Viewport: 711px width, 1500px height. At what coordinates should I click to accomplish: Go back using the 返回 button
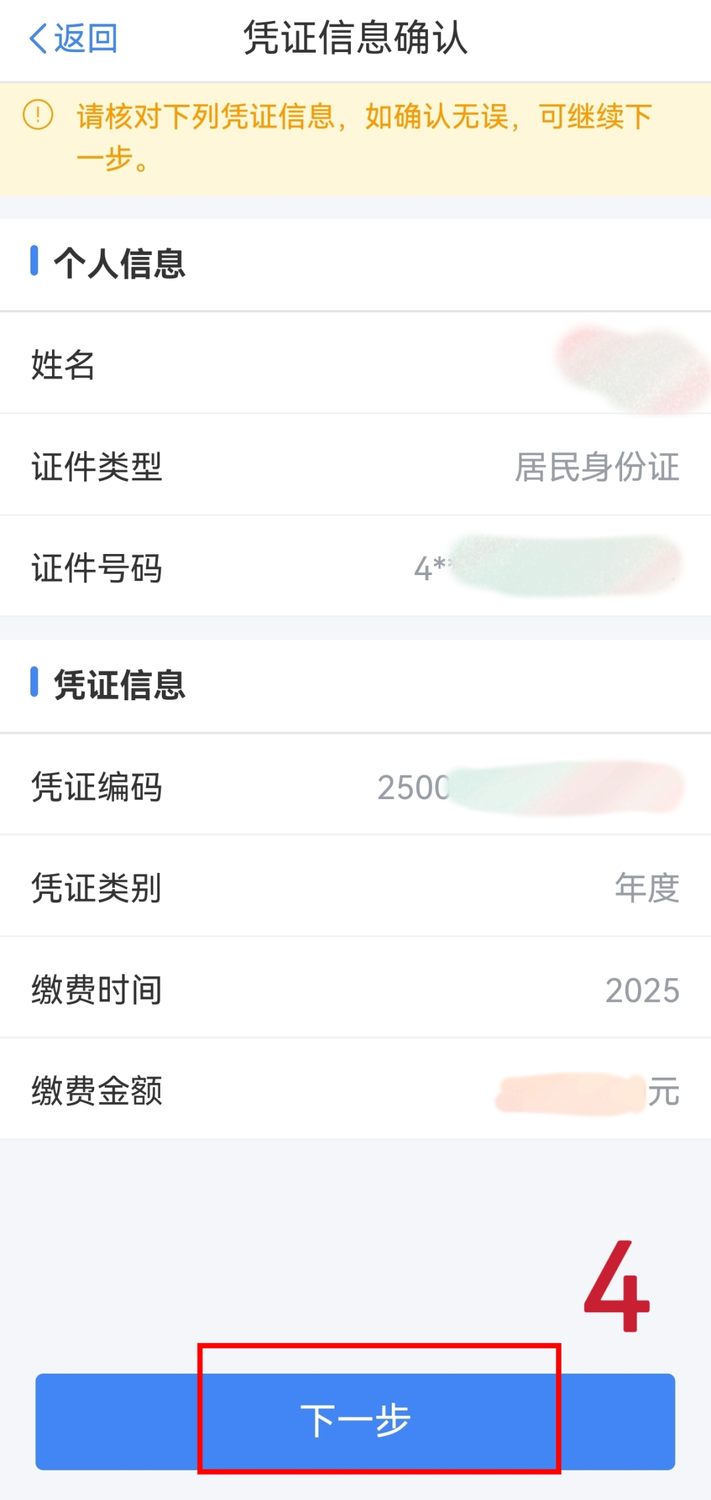pyautogui.click(x=74, y=39)
